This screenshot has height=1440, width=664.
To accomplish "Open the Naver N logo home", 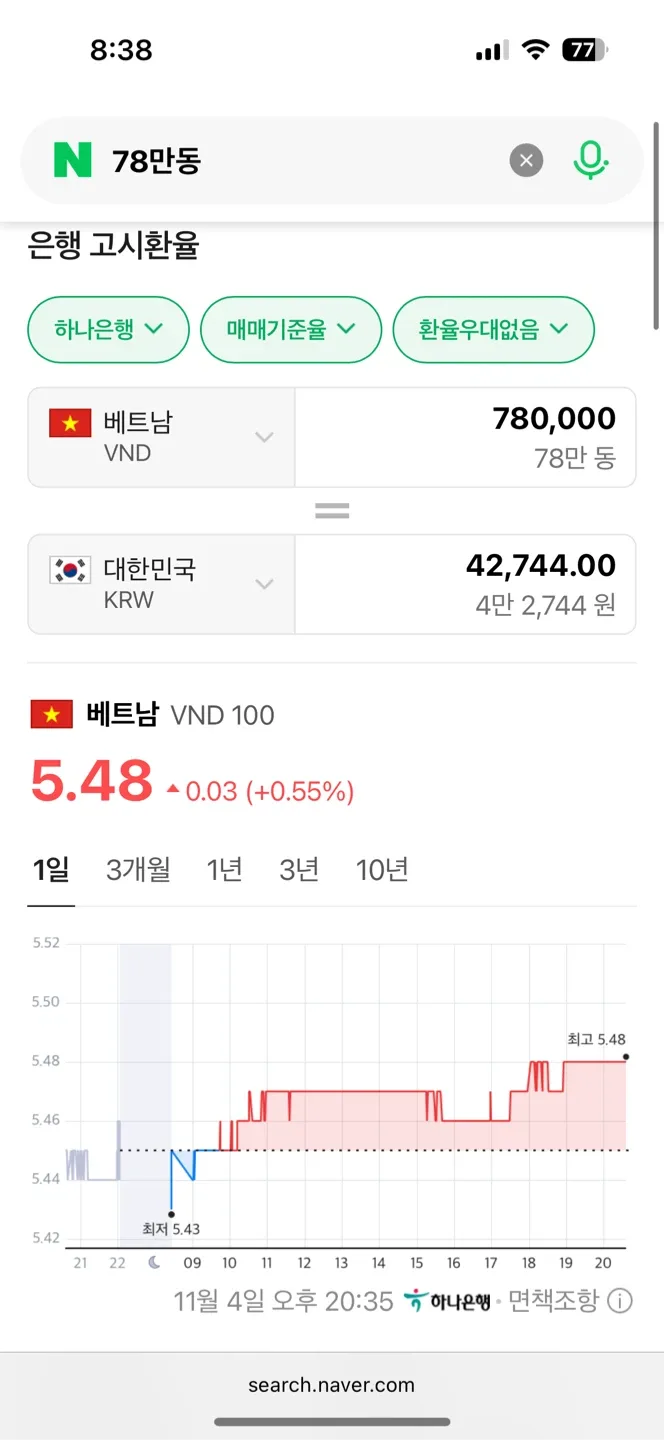I will (x=73, y=160).
